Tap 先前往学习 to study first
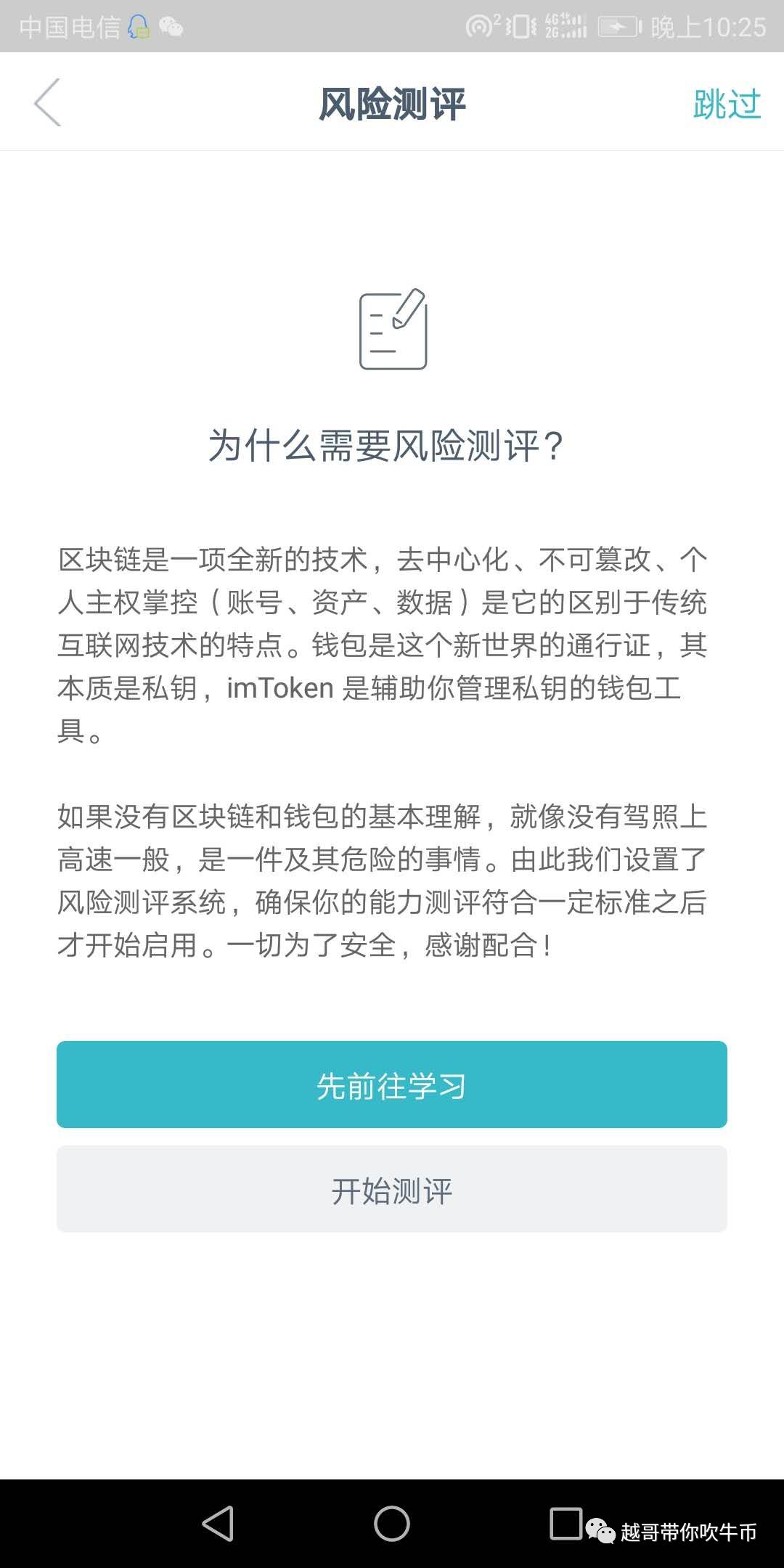The image size is (784, 1568). tap(392, 1085)
